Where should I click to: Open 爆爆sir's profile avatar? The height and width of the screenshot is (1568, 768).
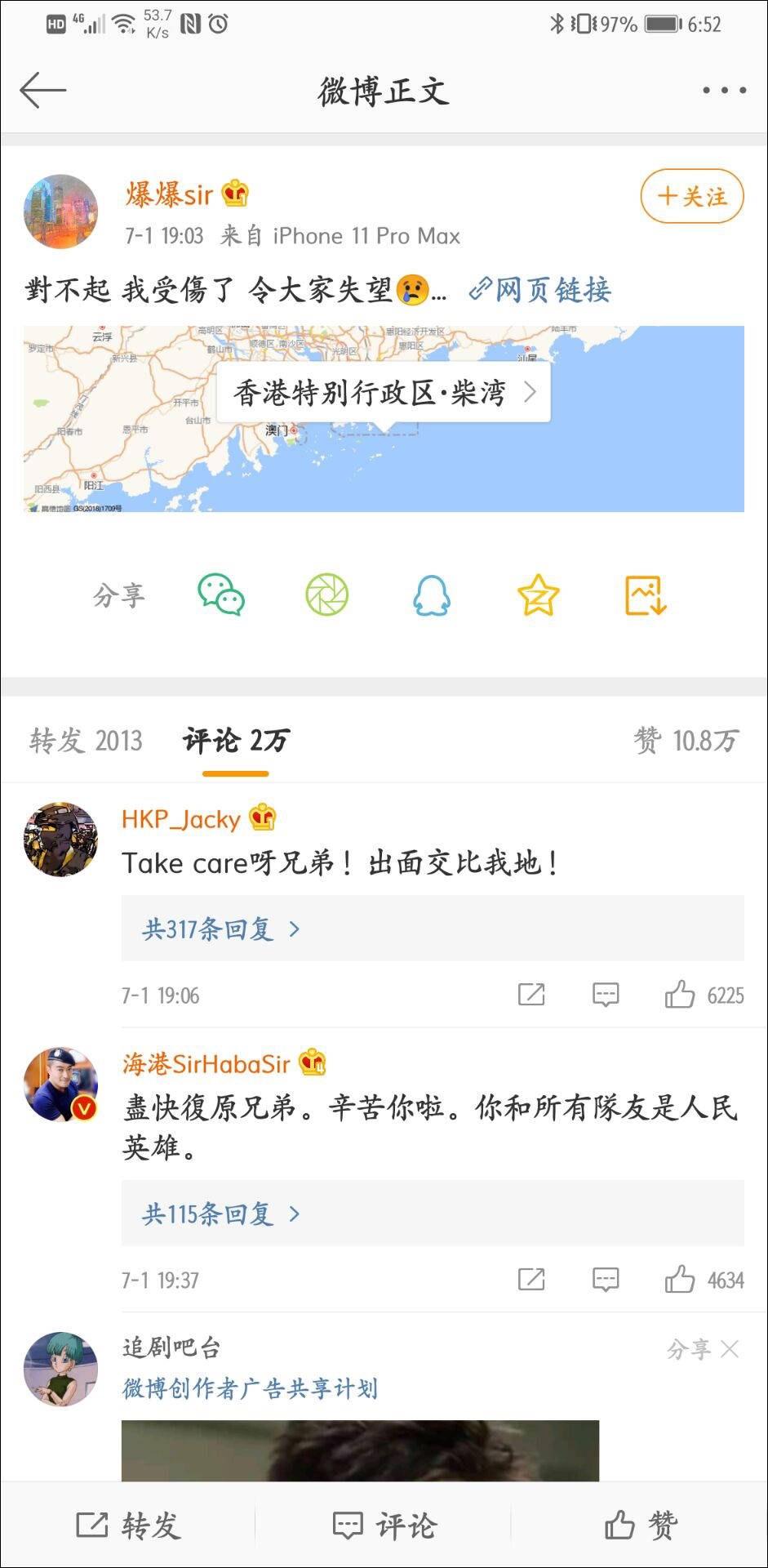click(x=60, y=210)
